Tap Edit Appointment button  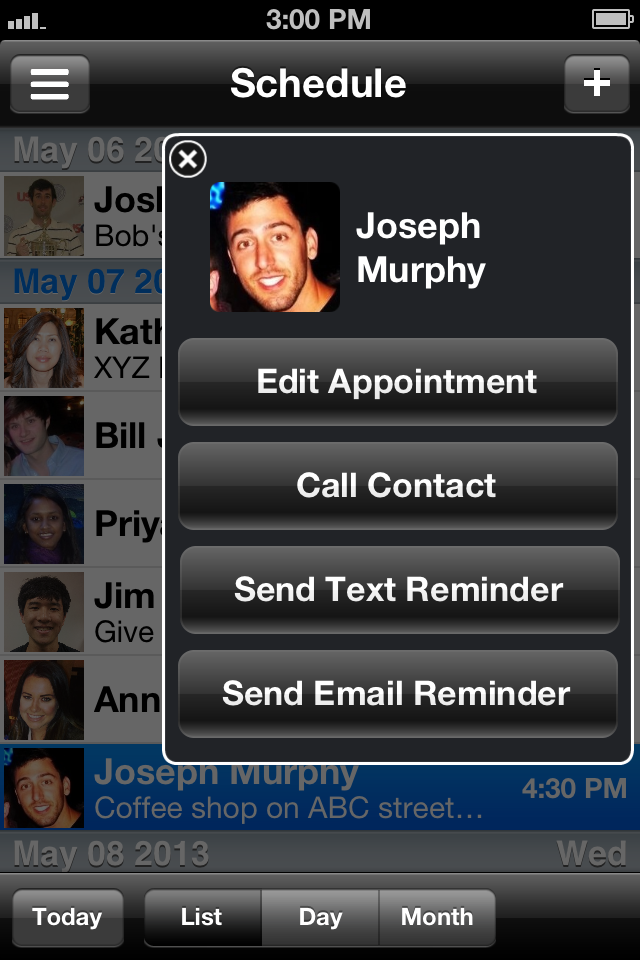(x=397, y=382)
